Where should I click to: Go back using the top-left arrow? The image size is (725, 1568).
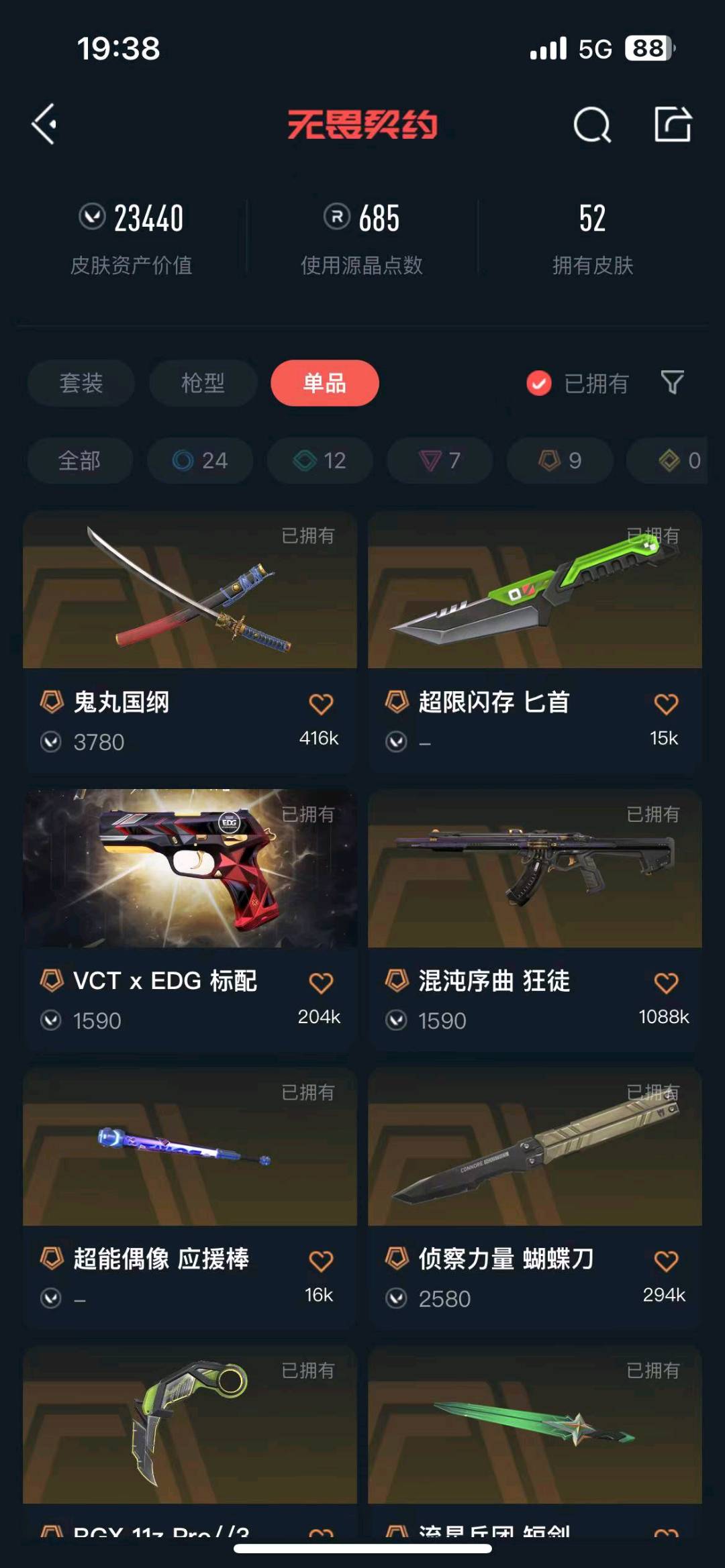(x=44, y=124)
